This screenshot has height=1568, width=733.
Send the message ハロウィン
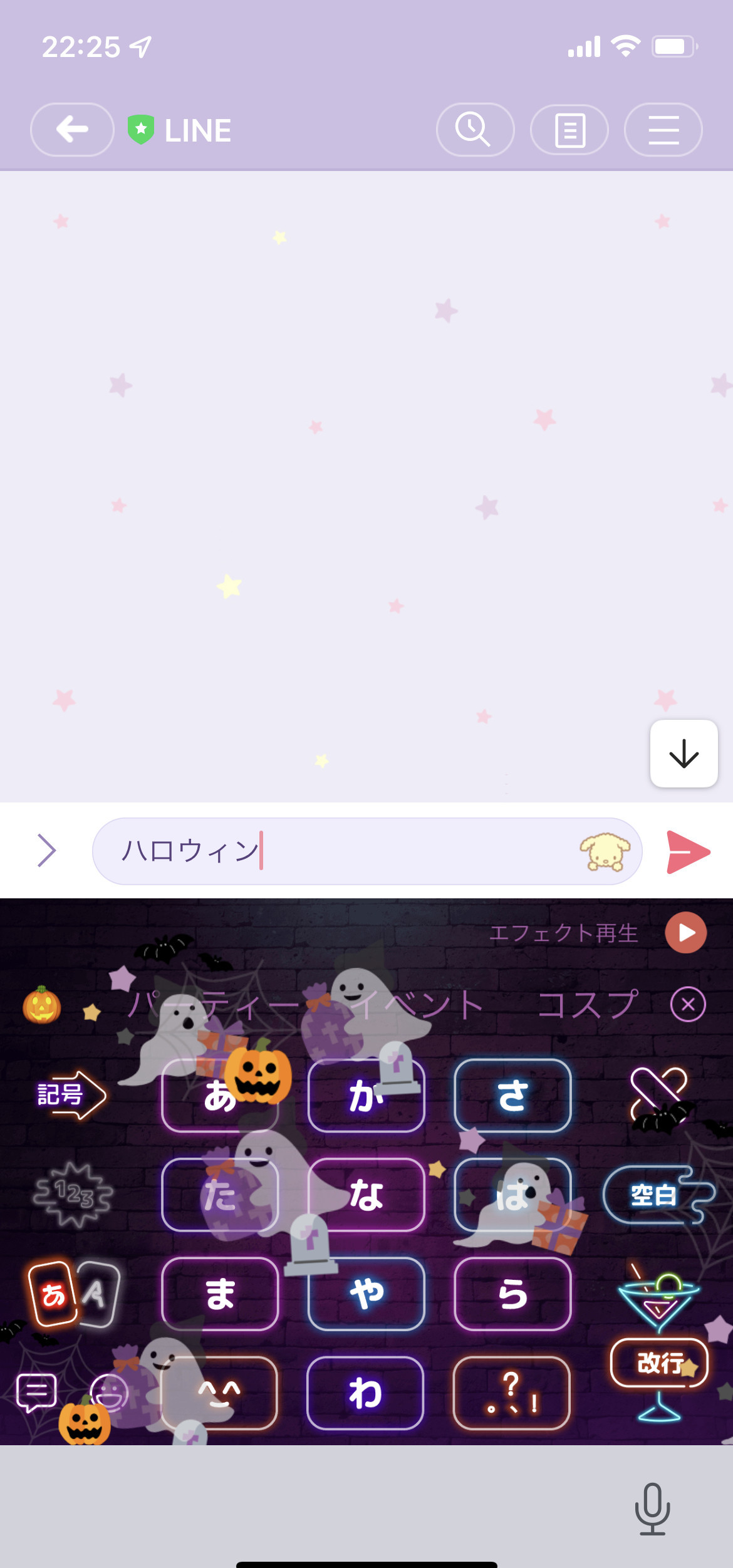point(688,851)
